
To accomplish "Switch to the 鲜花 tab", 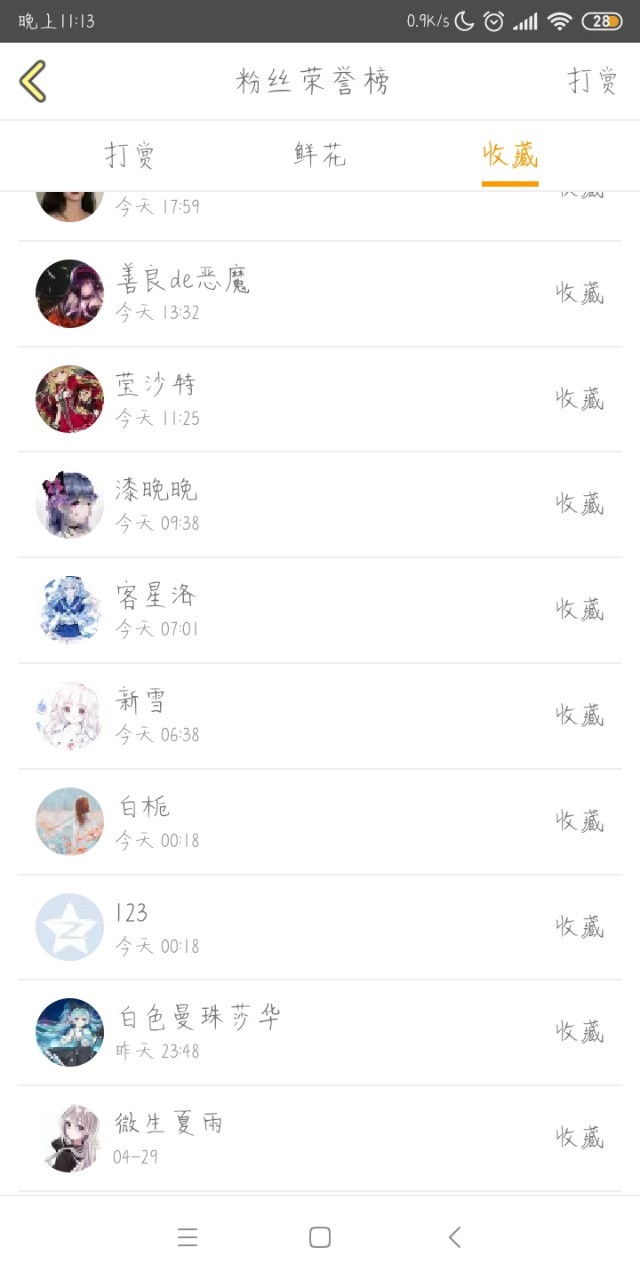I will (320, 156).
